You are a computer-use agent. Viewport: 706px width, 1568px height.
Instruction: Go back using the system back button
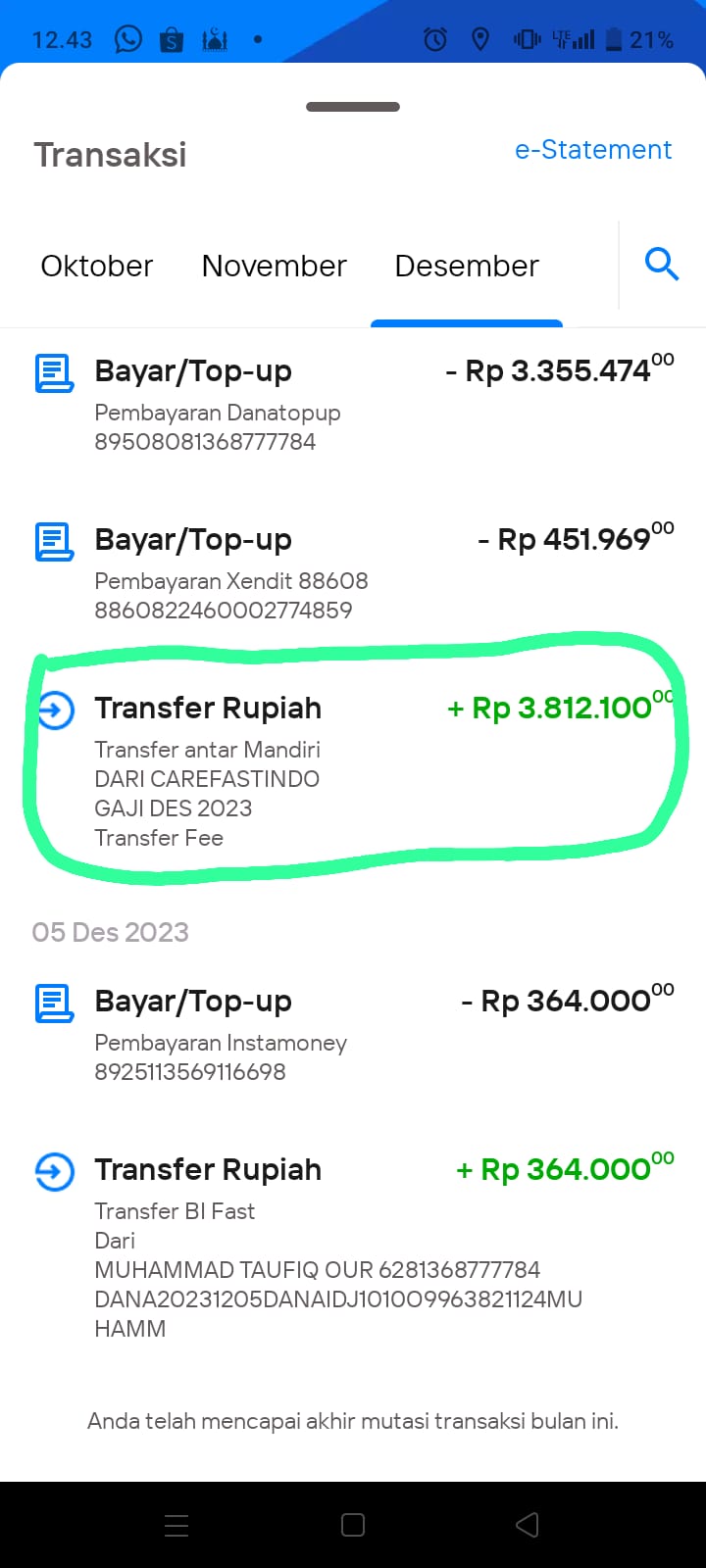click(528, 1525)
